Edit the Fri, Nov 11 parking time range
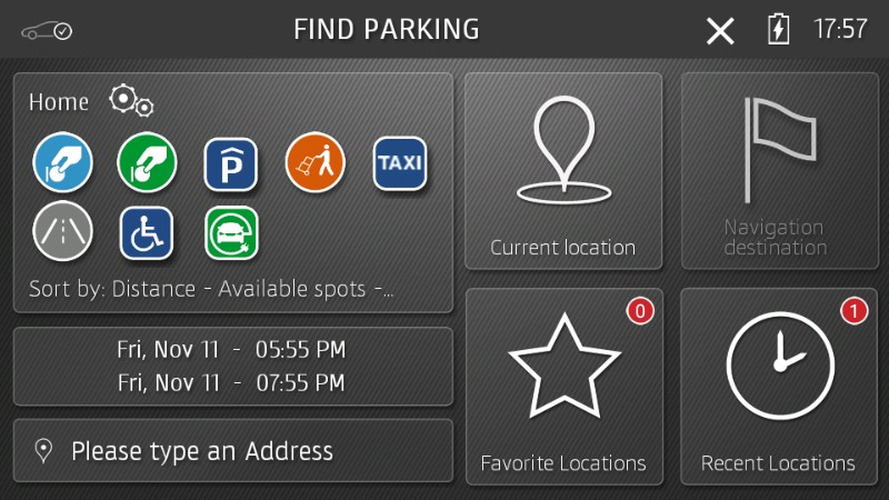This screenshot has height=500, width=889. 232,366
